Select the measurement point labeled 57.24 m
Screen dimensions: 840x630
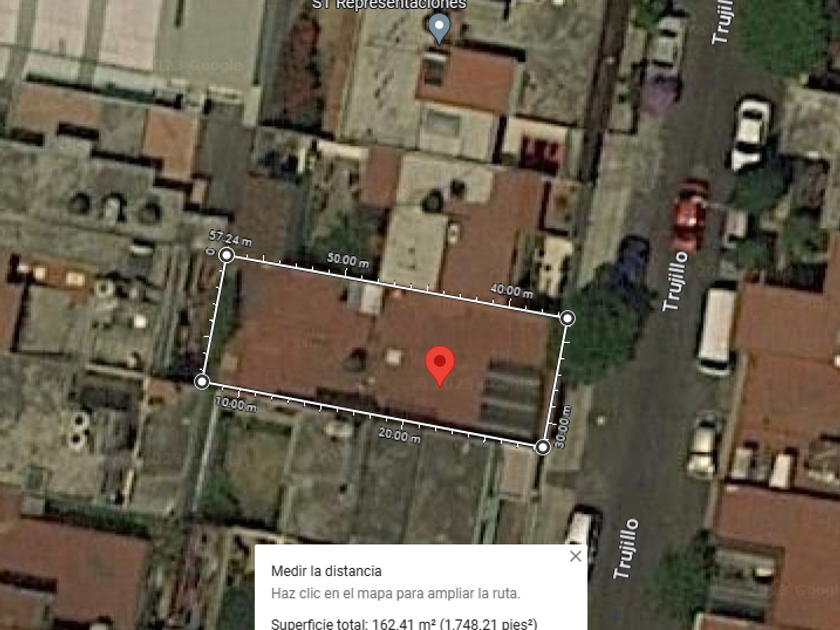(227, 254)
